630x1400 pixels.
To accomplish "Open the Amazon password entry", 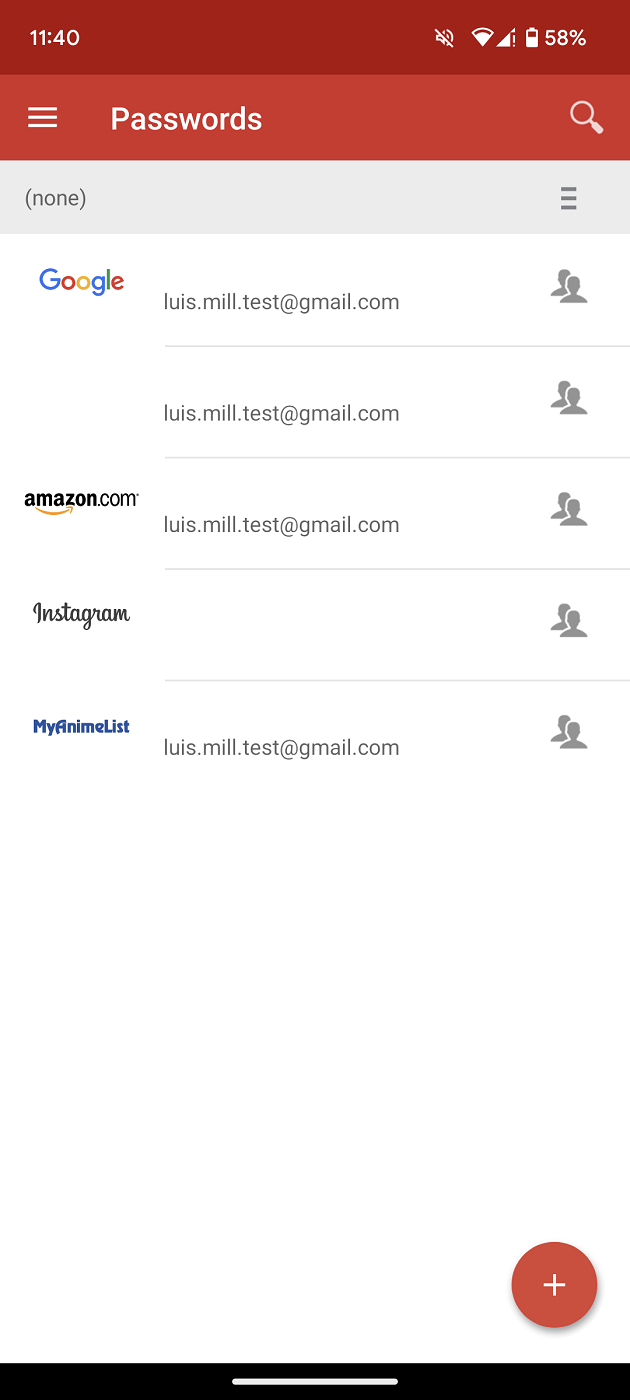I will (x=280, y=513).
